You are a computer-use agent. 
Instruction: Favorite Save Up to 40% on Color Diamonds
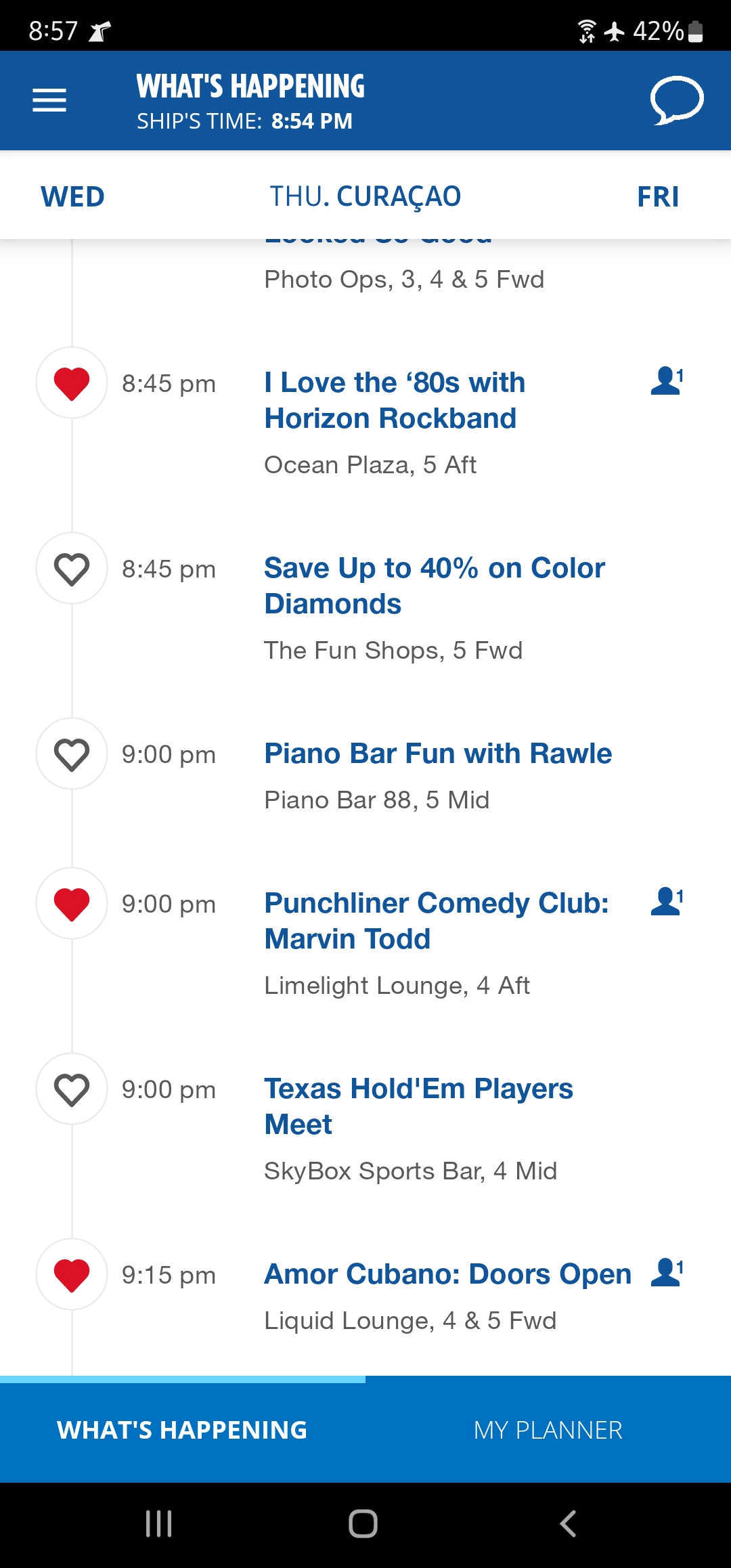72,569
